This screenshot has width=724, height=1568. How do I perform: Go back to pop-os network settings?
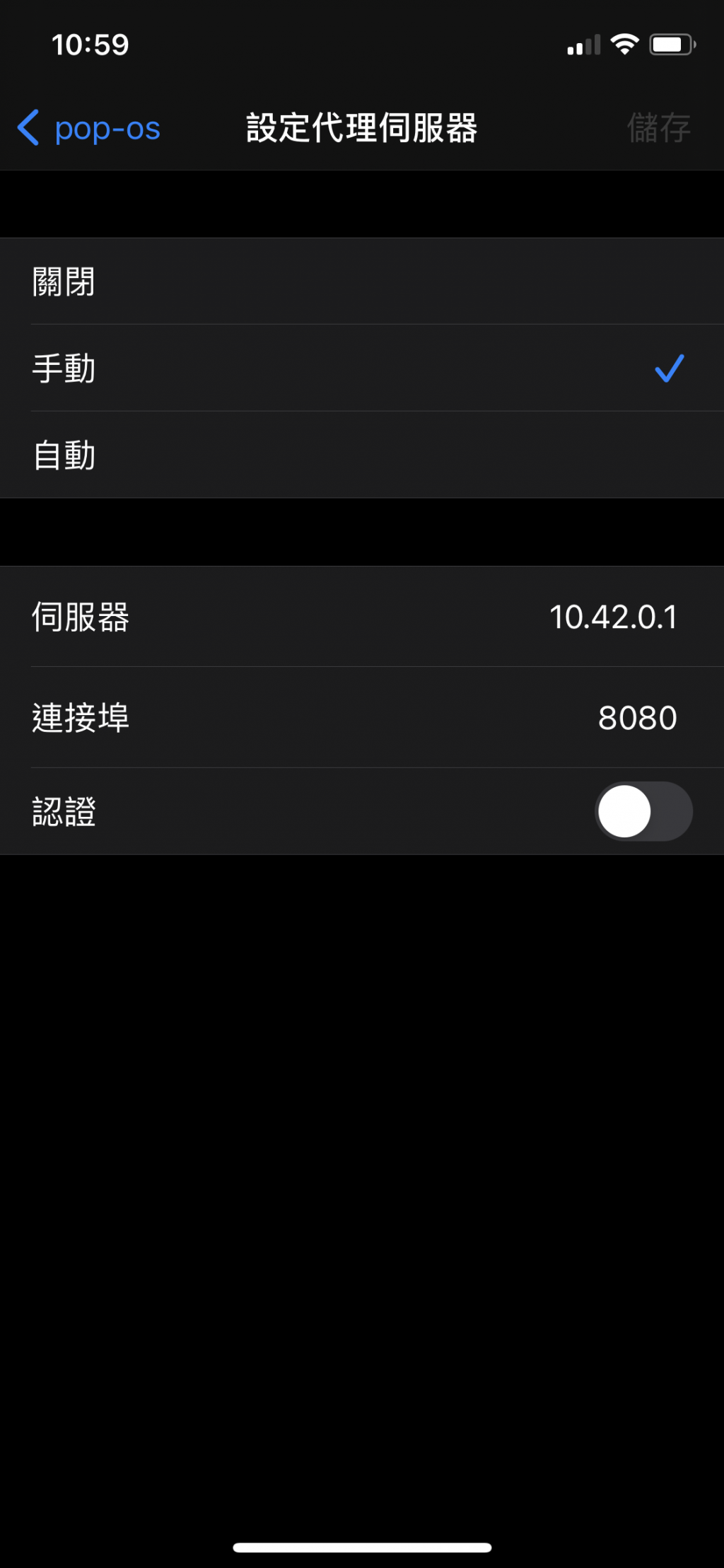coord(90,129)
